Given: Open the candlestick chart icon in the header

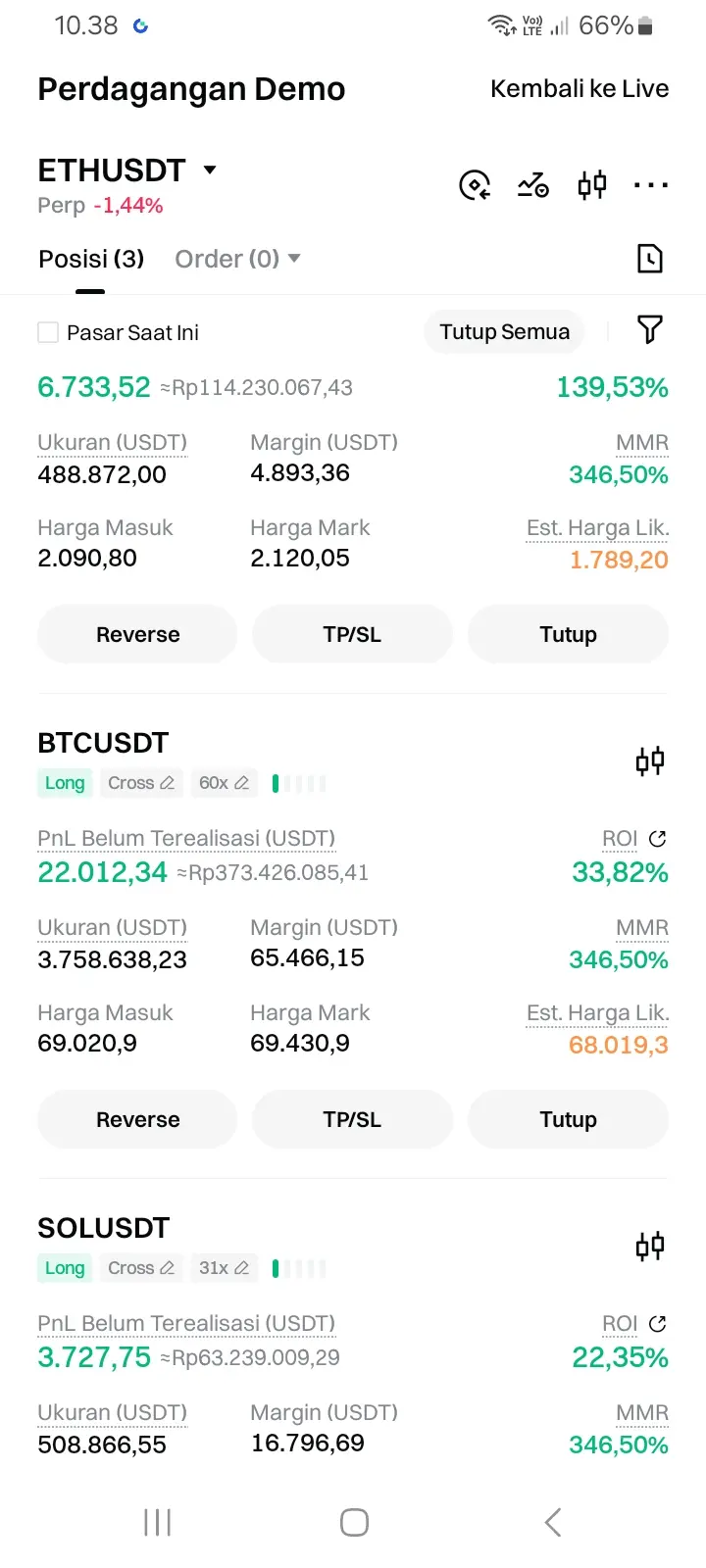Looking at the screenshot, I should click(x=592, y=184).
